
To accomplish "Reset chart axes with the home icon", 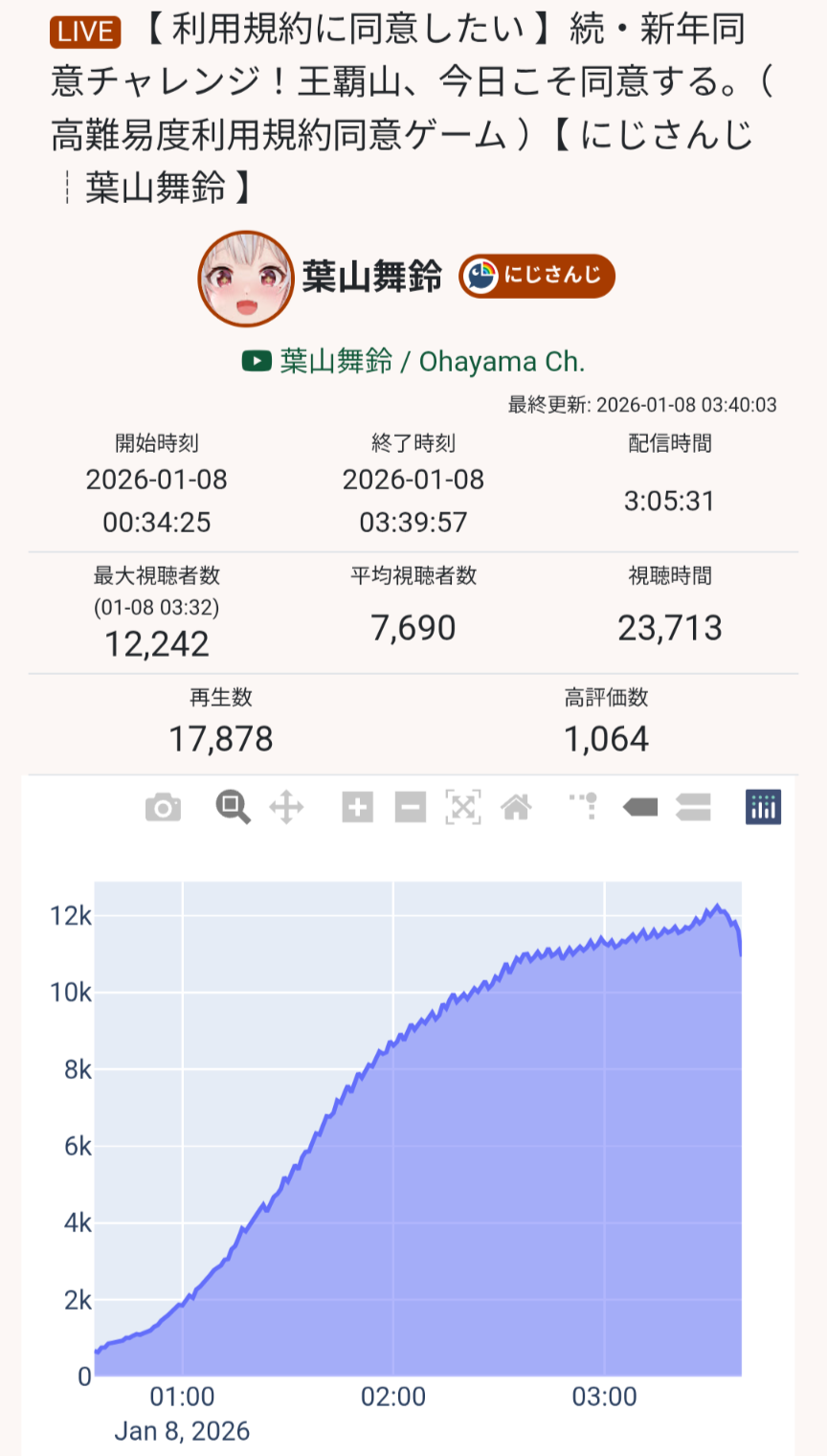I will click(x=516, y=808).
